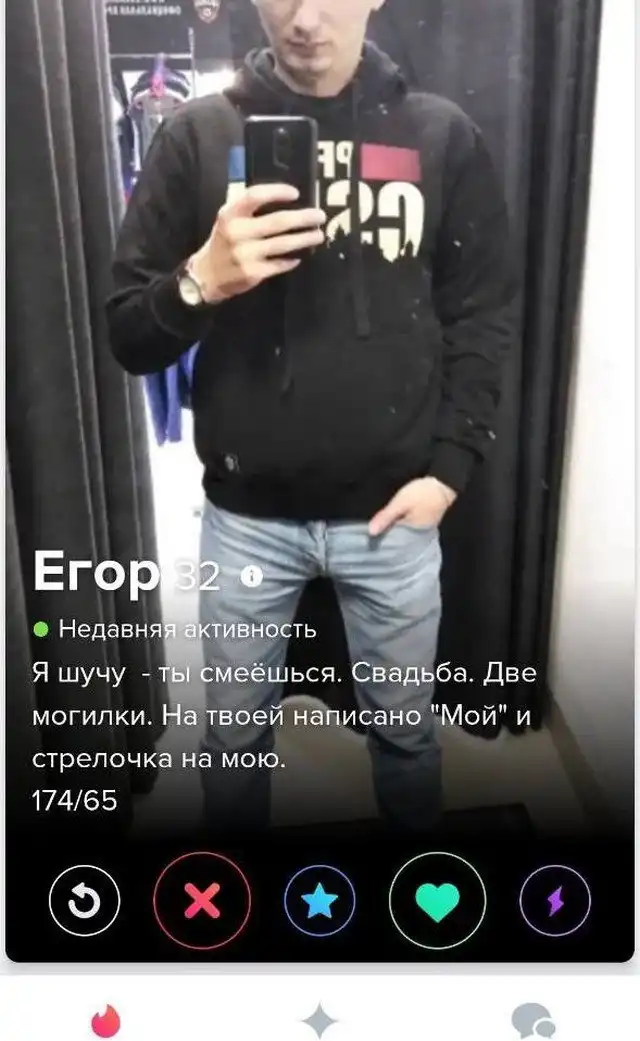Go to the messages chat tab
640x1041 pixels.
coord(532,1021)
